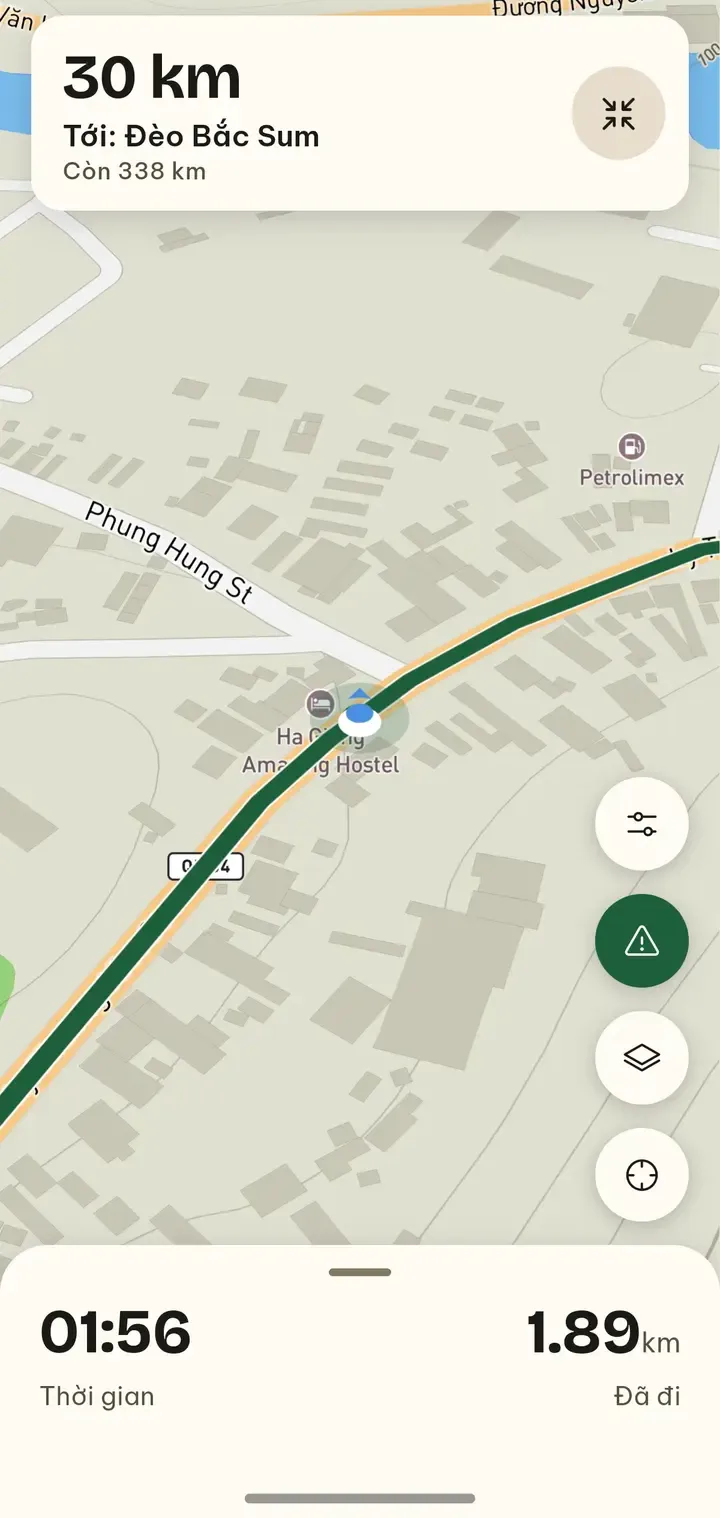720x1518 pixels.
Task: Open the route settings sliders button
Action: [x=641, y=824]
